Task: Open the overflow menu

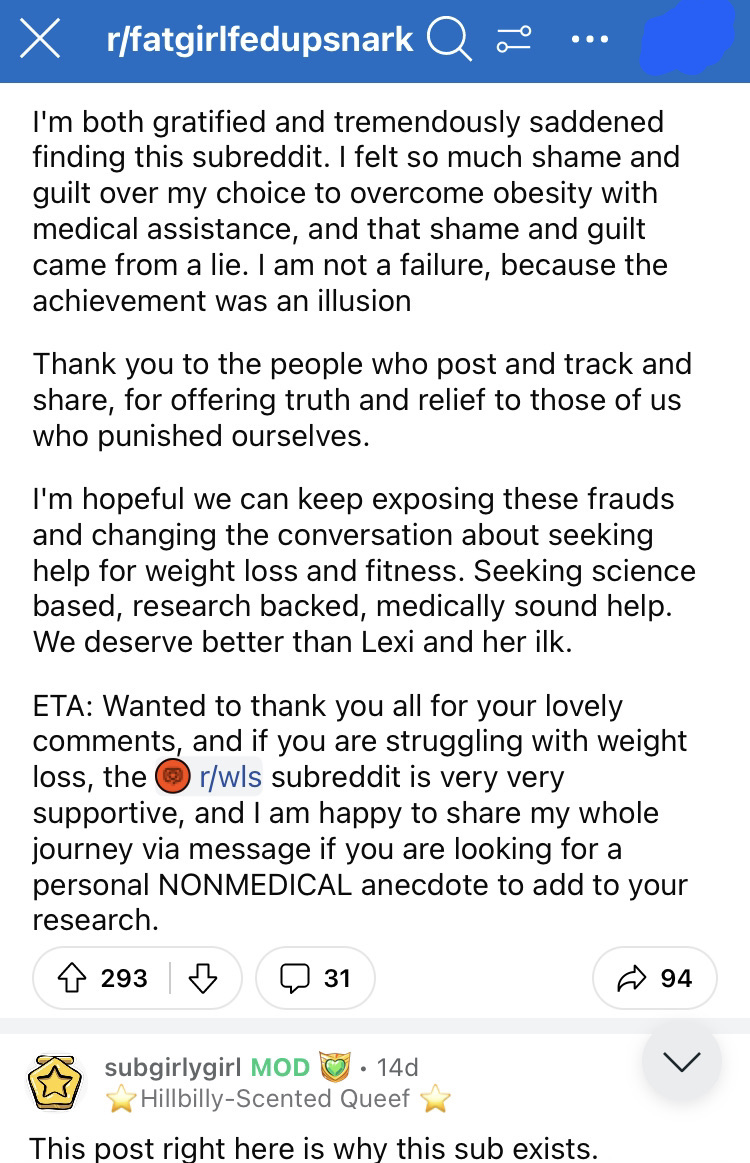Action: pos(589,40)
